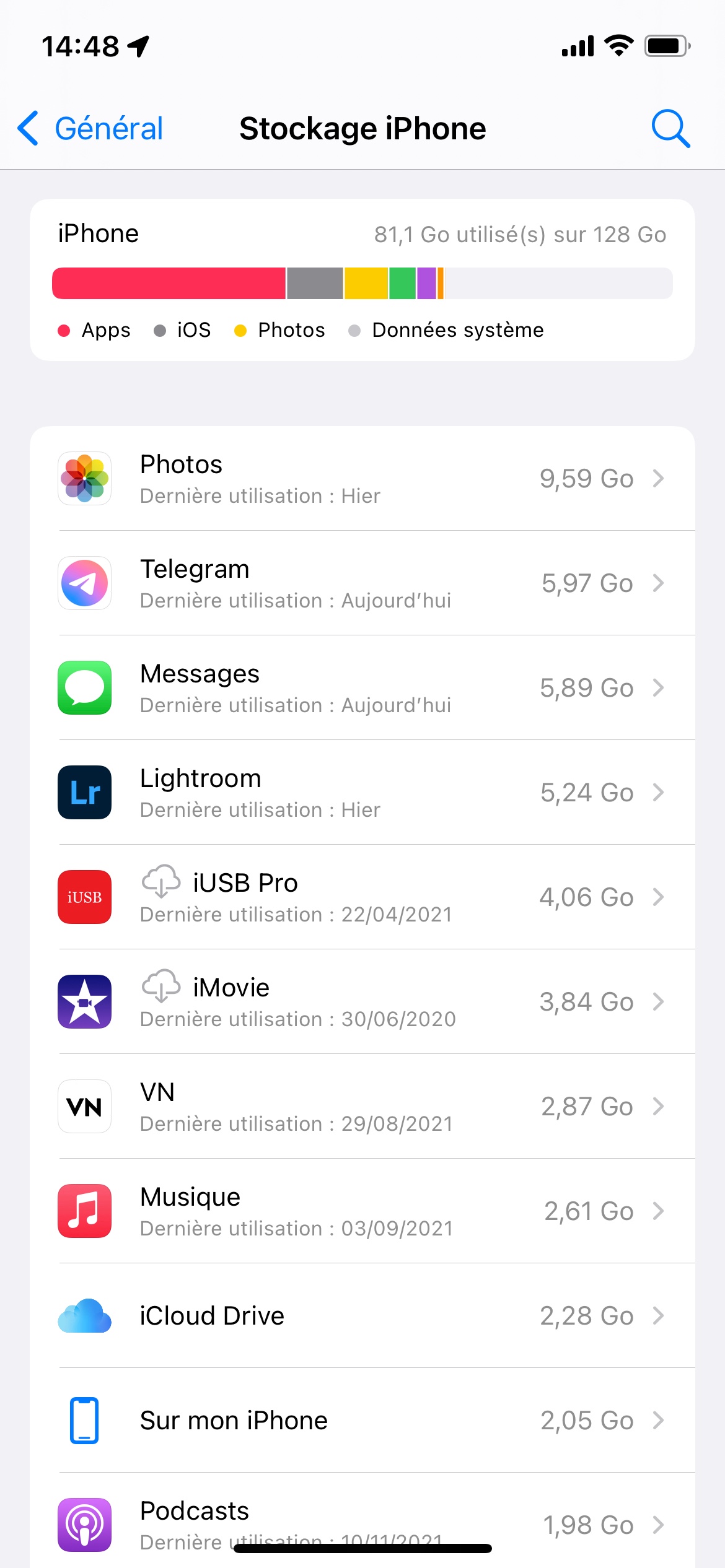
Task: Open Sur mon iPhone row
Action: [362, 1421]
